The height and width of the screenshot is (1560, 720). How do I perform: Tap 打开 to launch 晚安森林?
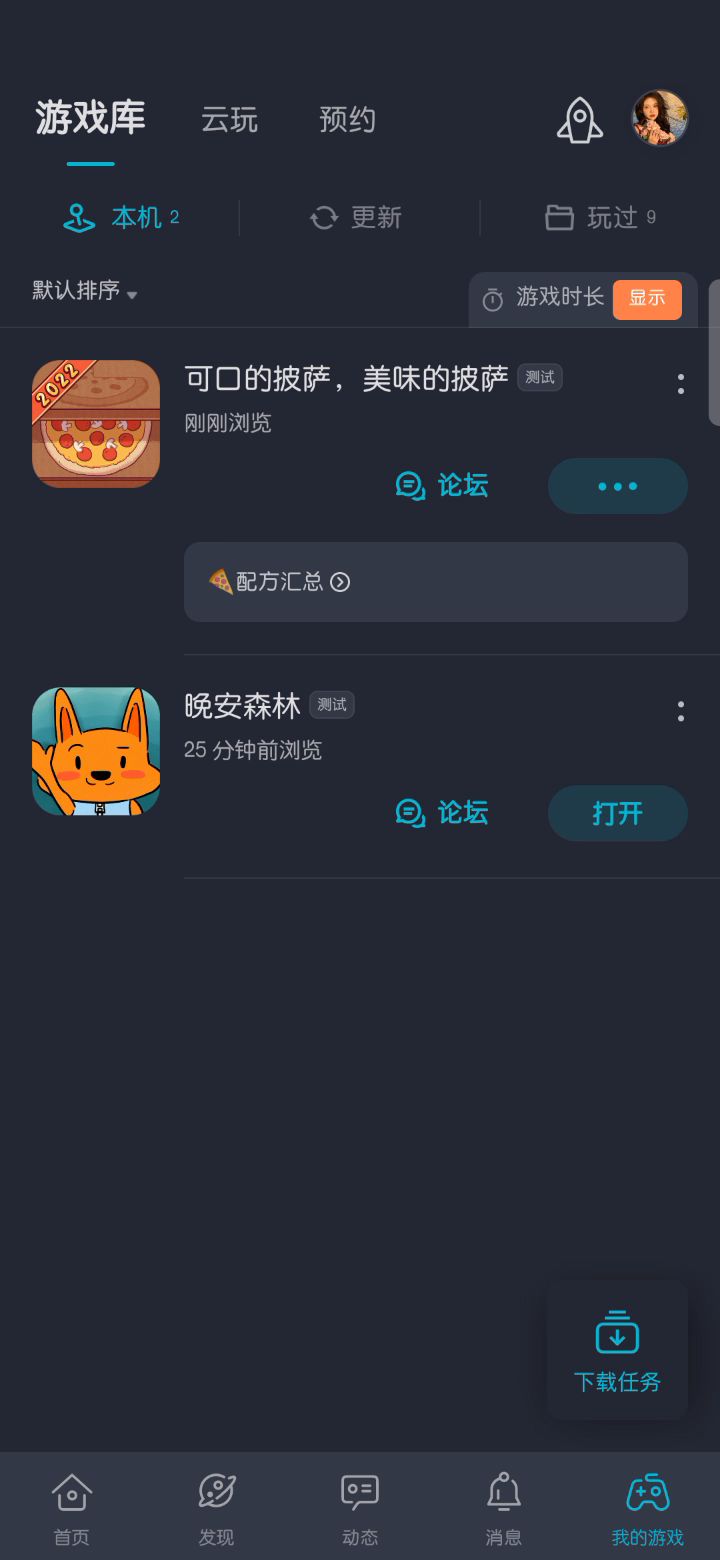click(617, 813)
